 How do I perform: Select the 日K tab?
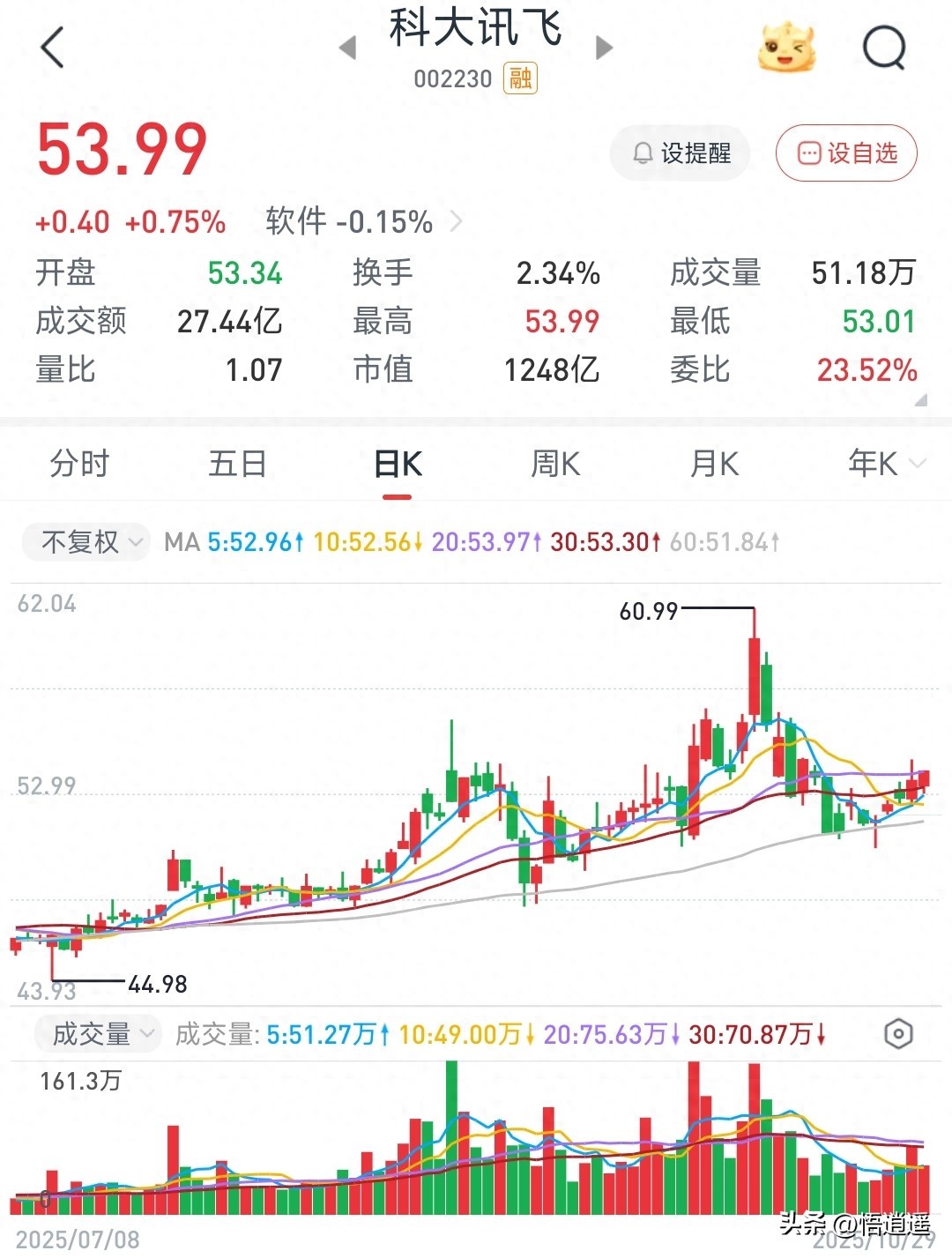[x=398, y=464]
